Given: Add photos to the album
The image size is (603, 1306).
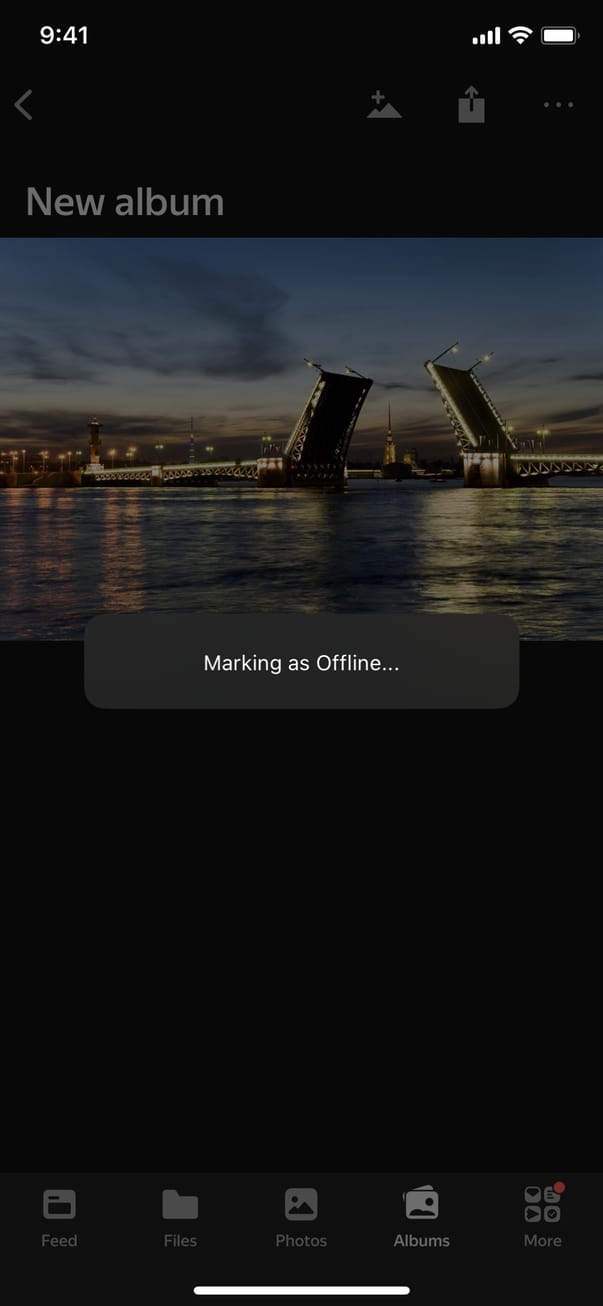Looking at the screenshot, I should click(384, 104).
